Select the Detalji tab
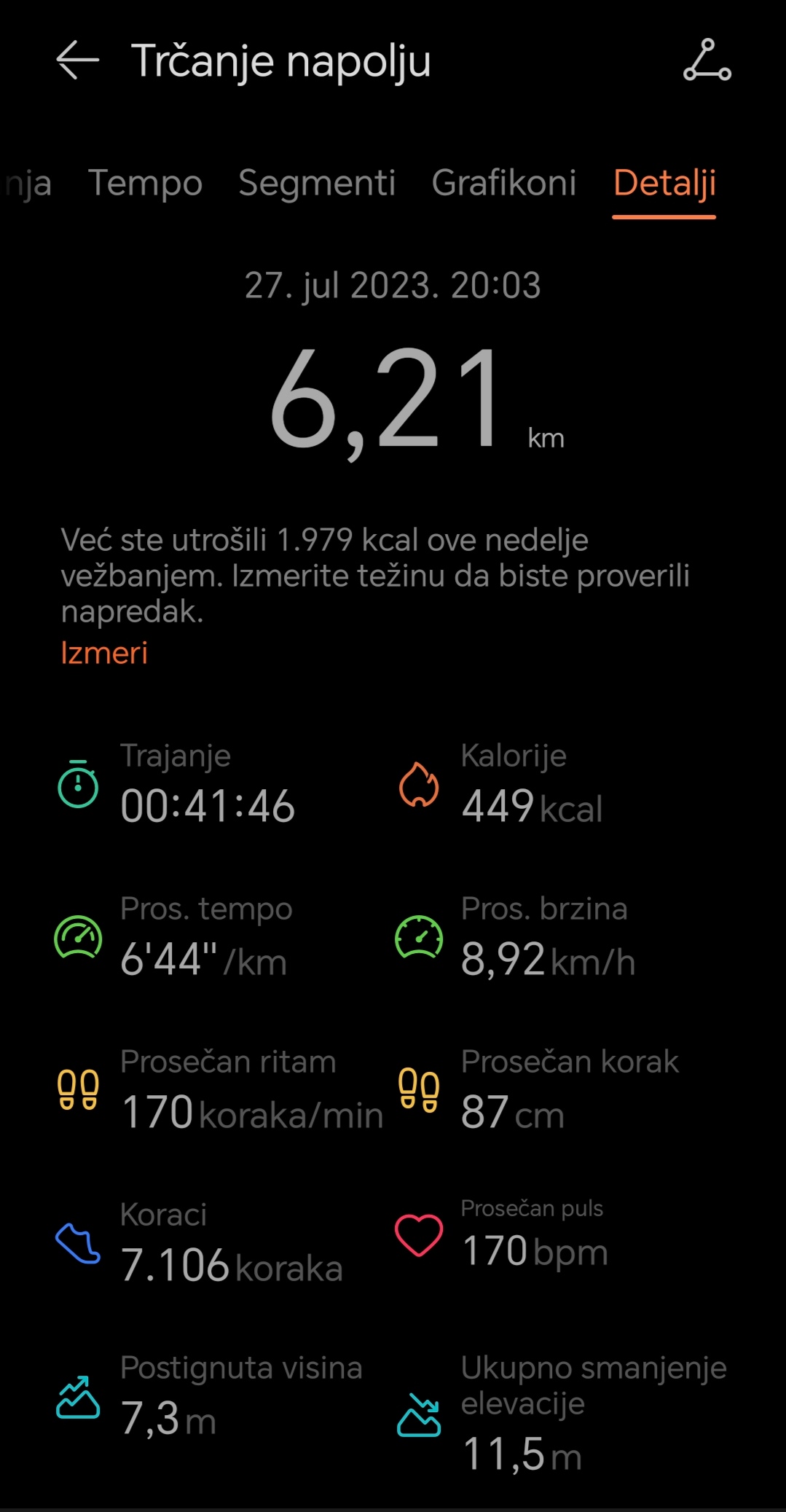 tap(664, 184)
